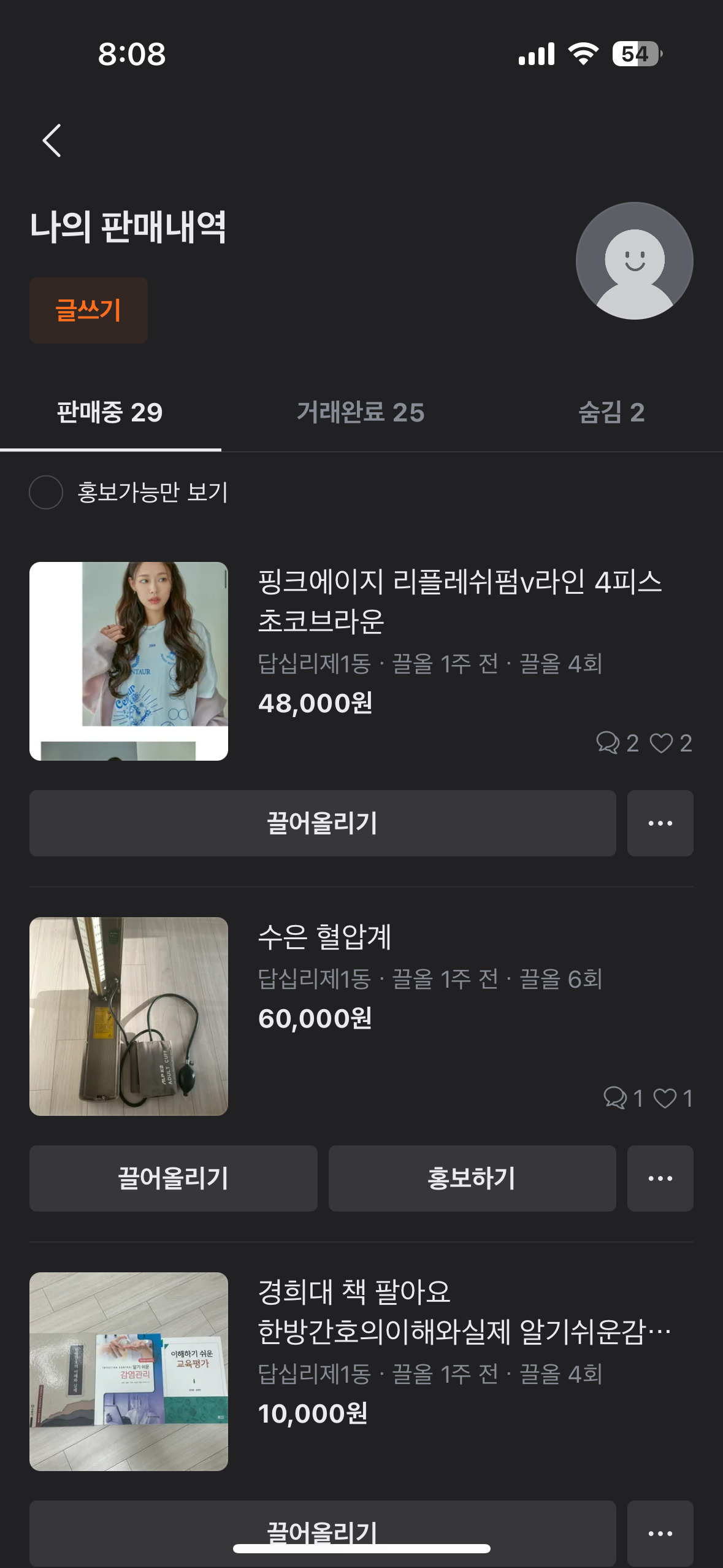723x1568 pixels.
Task: Select the 판매중 29 tab
Action: (x=110, y=412)
